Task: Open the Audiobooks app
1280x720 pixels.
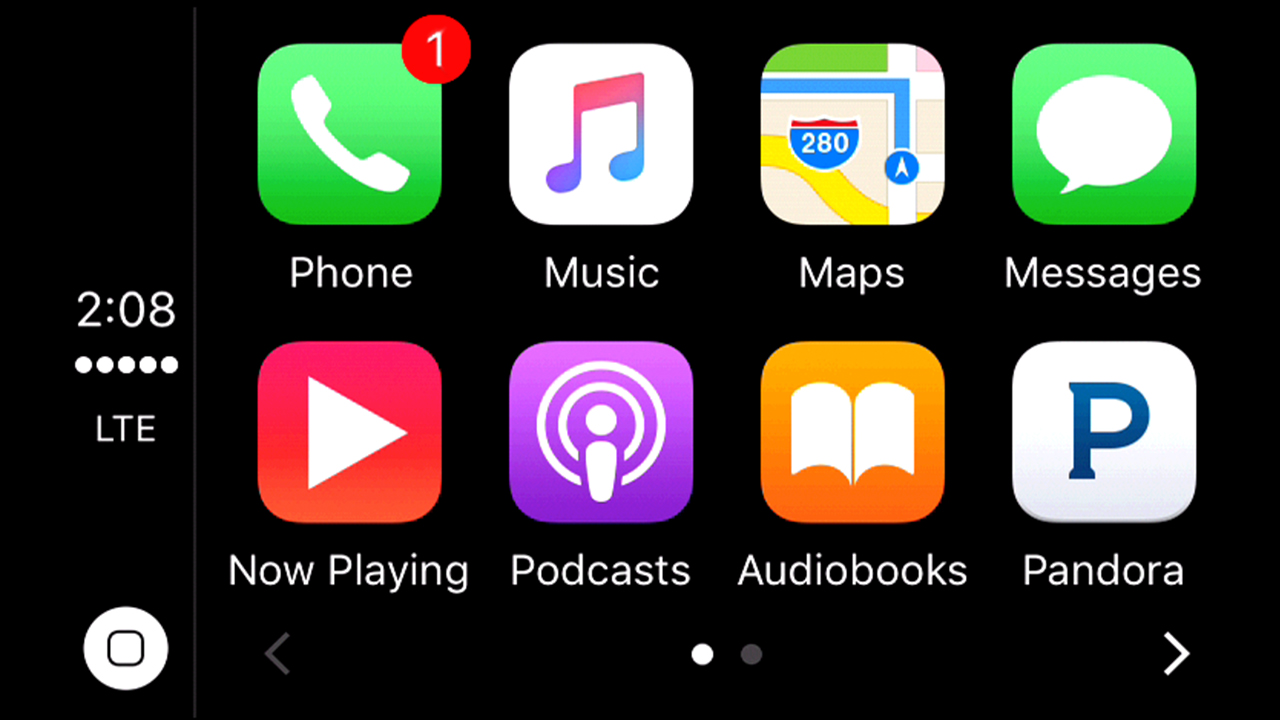Action: tap(852, 432)
